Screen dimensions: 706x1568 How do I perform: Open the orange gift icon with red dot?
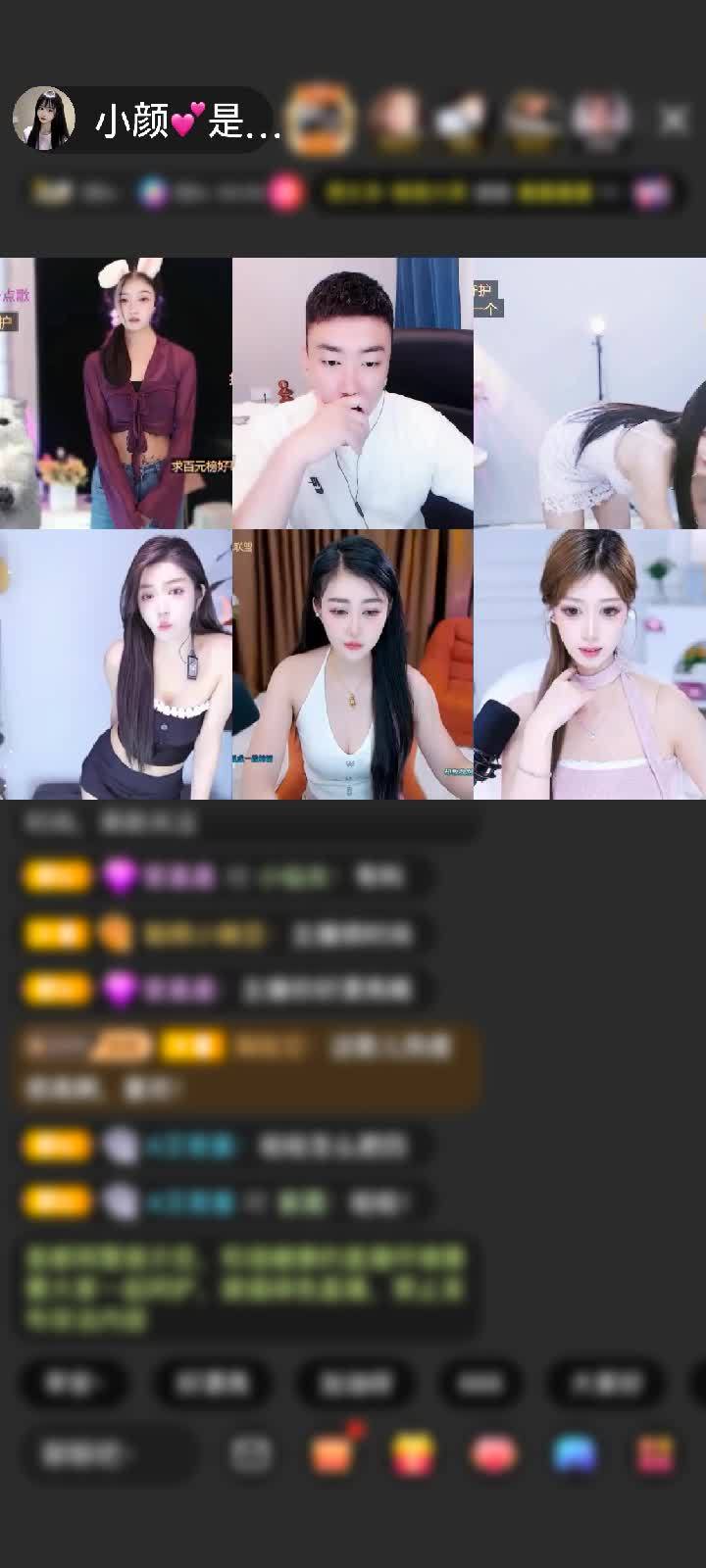point(333,1453)
